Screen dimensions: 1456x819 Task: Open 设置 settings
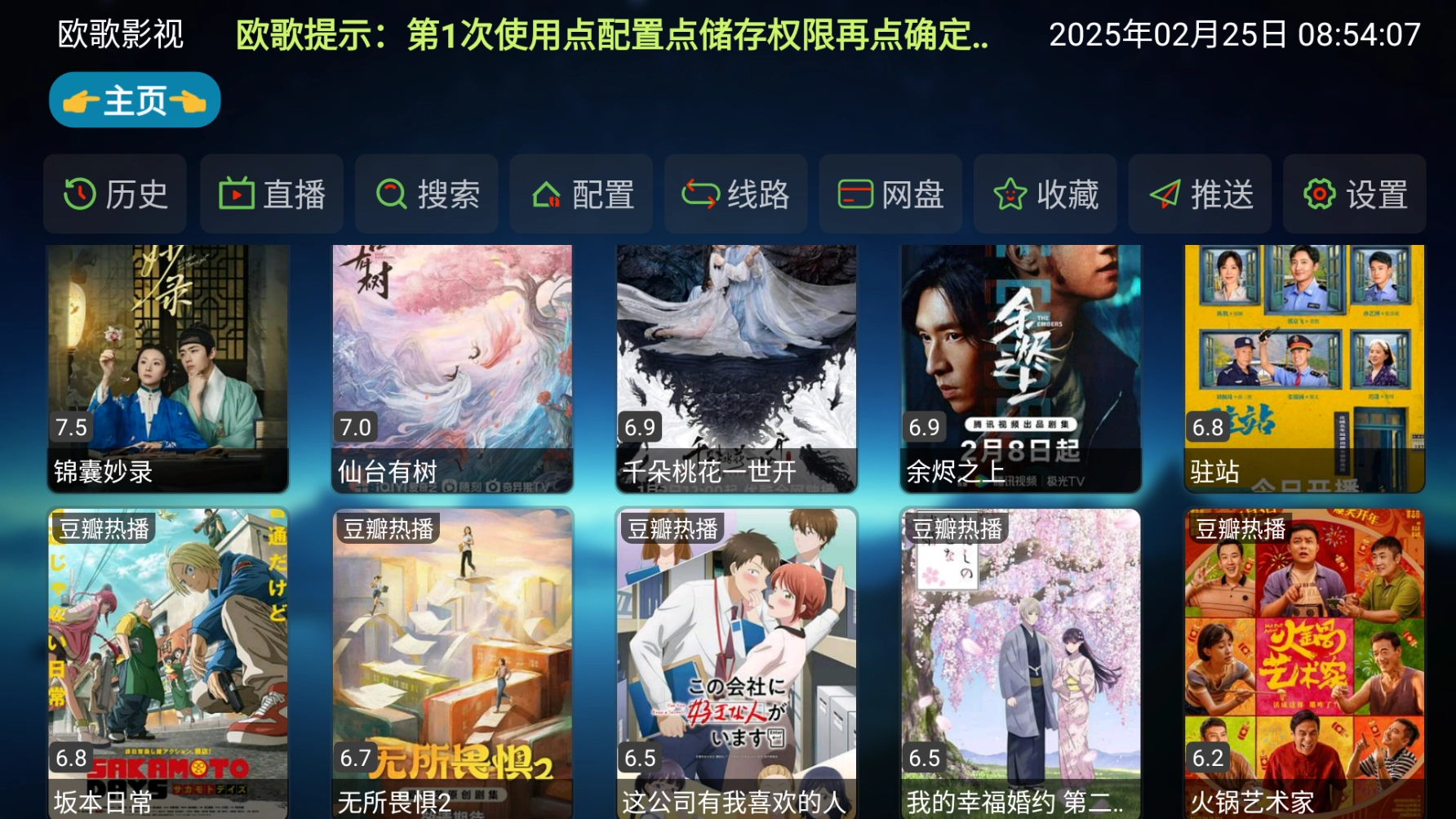tap(1355, 194)
